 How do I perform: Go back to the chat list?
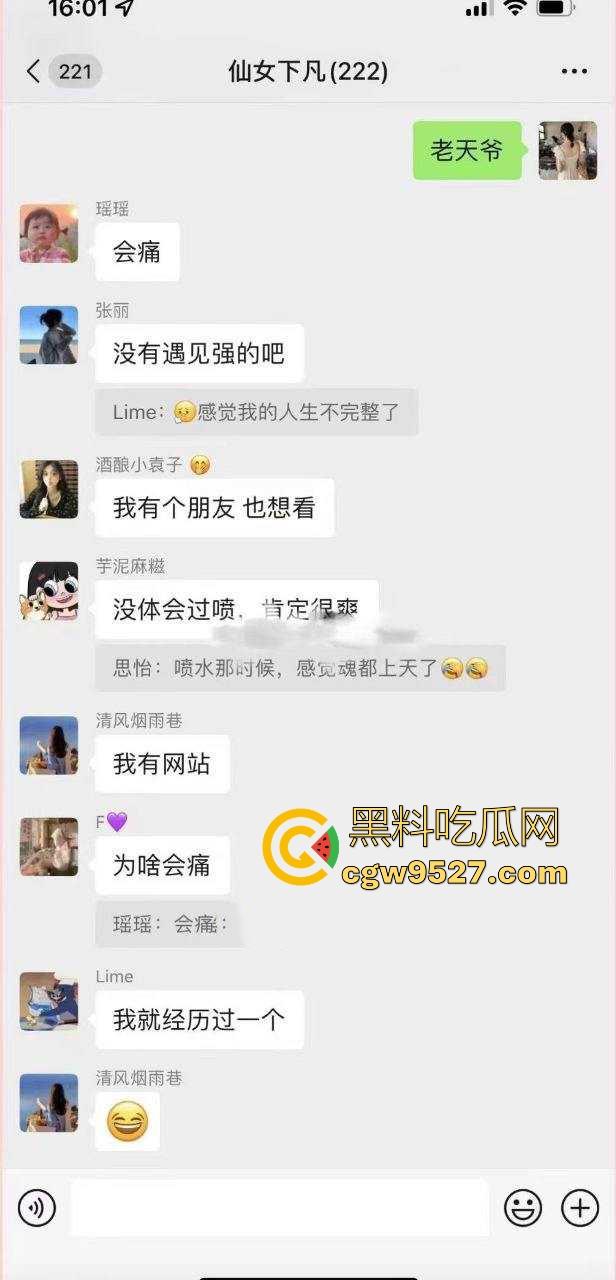click(35, 71)
